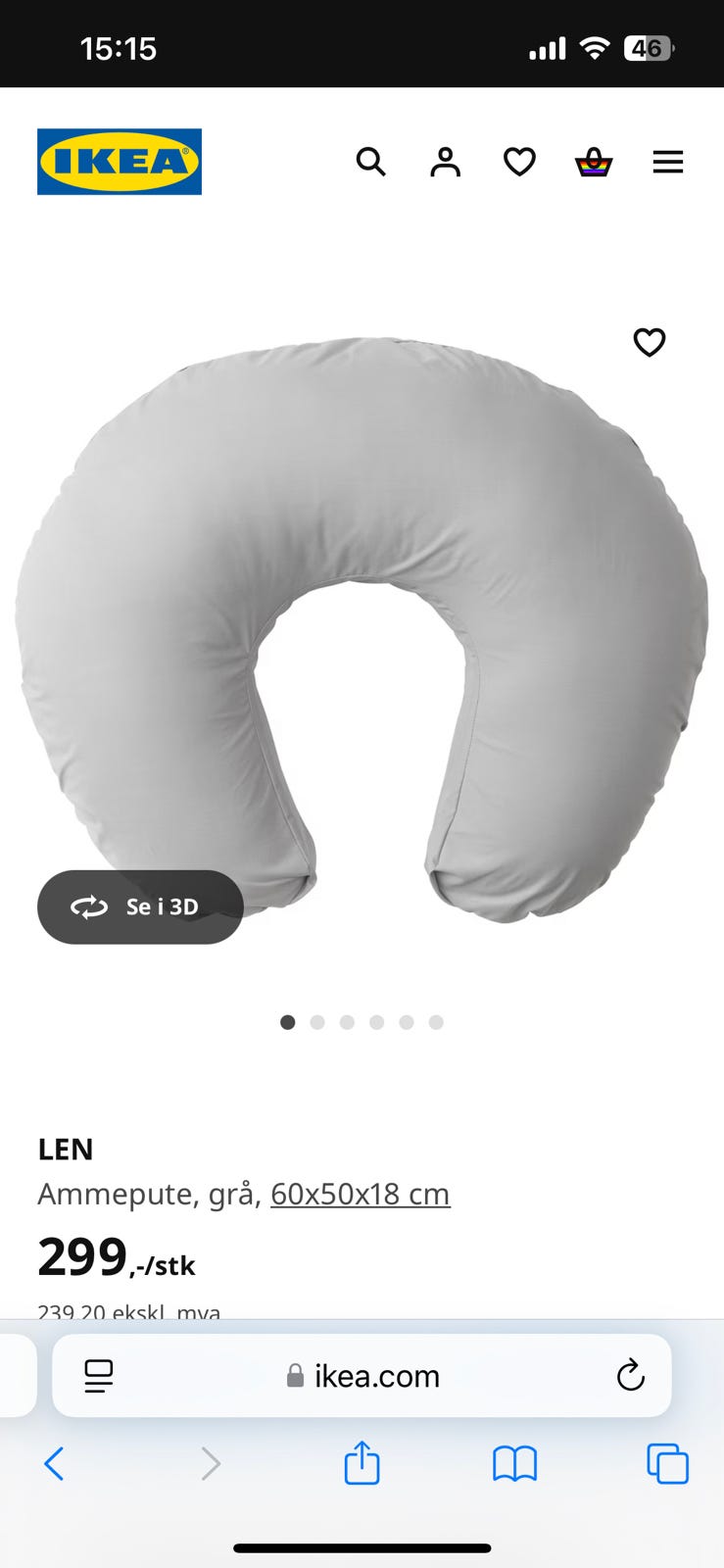Open Safari page settings menu

coord(99,1376)
